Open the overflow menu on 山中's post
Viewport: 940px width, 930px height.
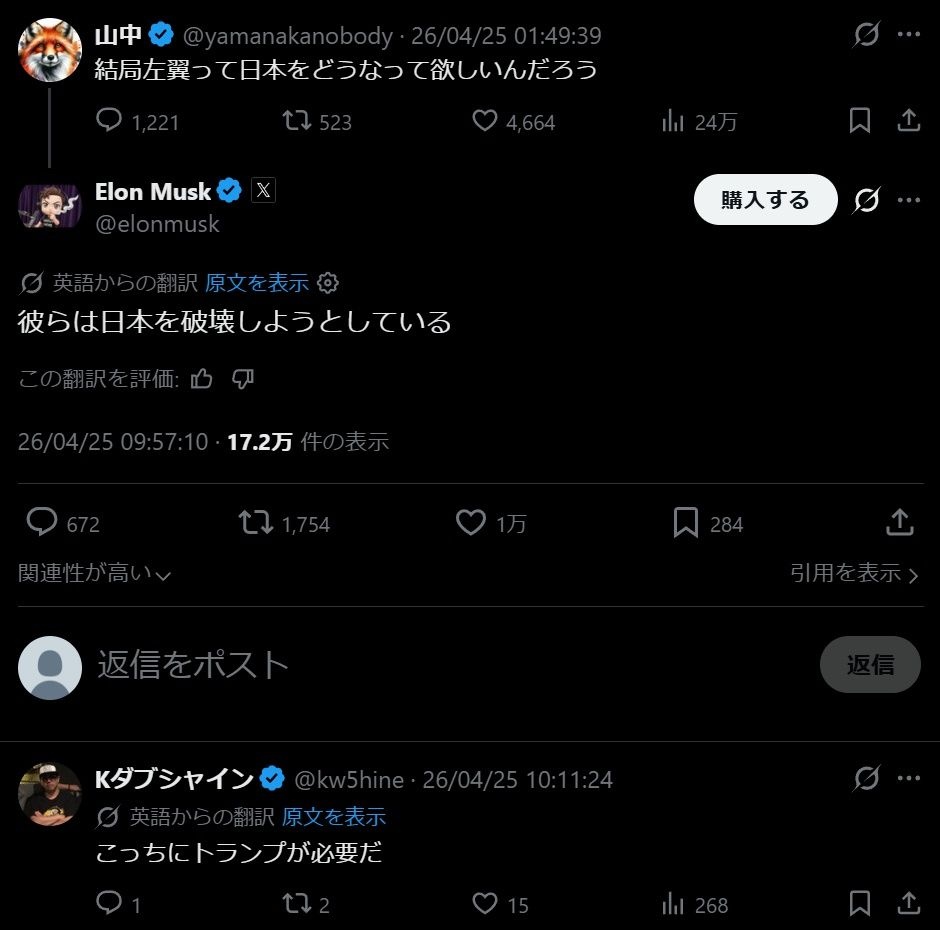point(908,35)
